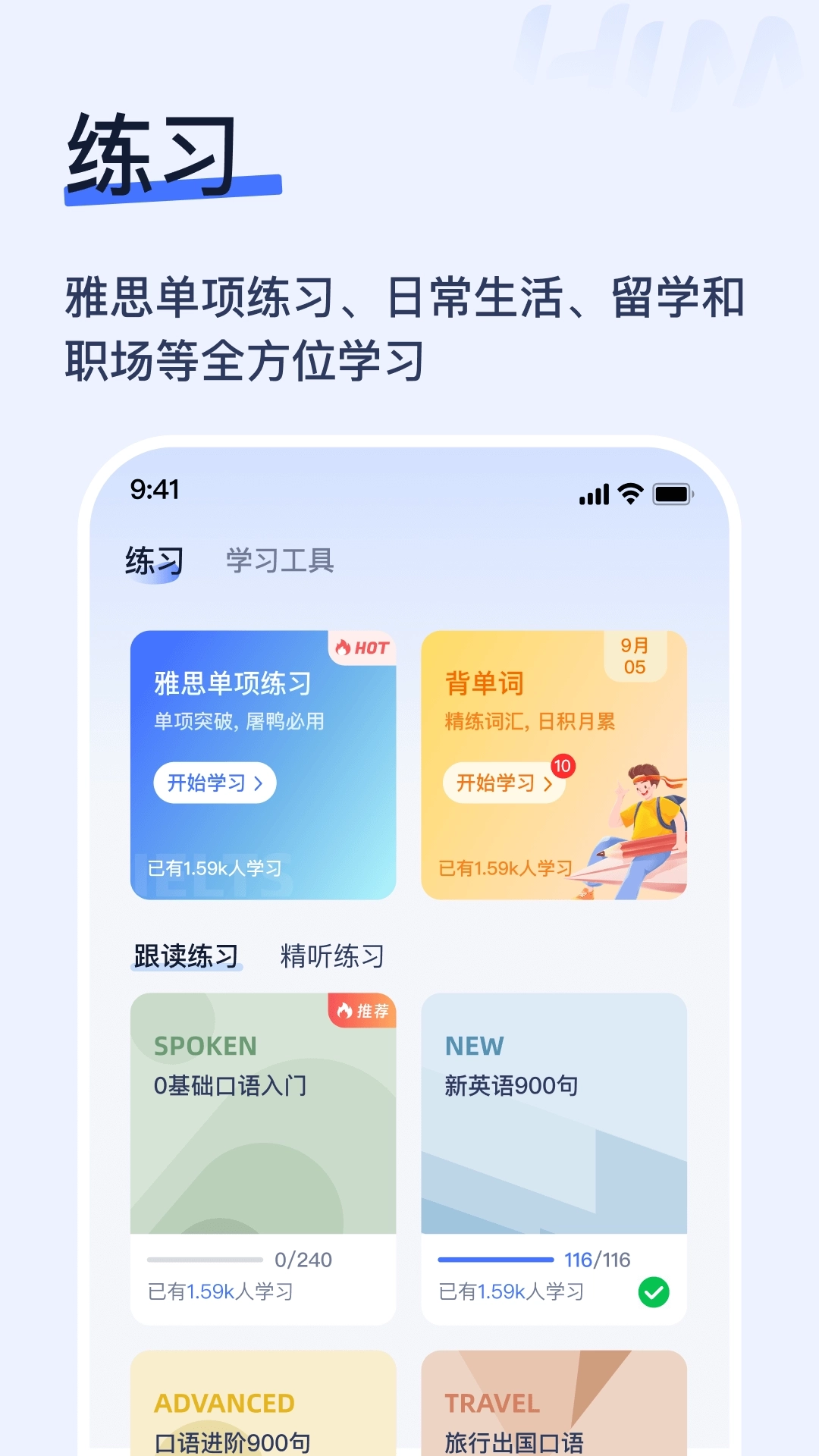Toggle to 跟读练习 practice mode
The width and height of the screenshot is (819, 1456).
[x=186, y=955]
